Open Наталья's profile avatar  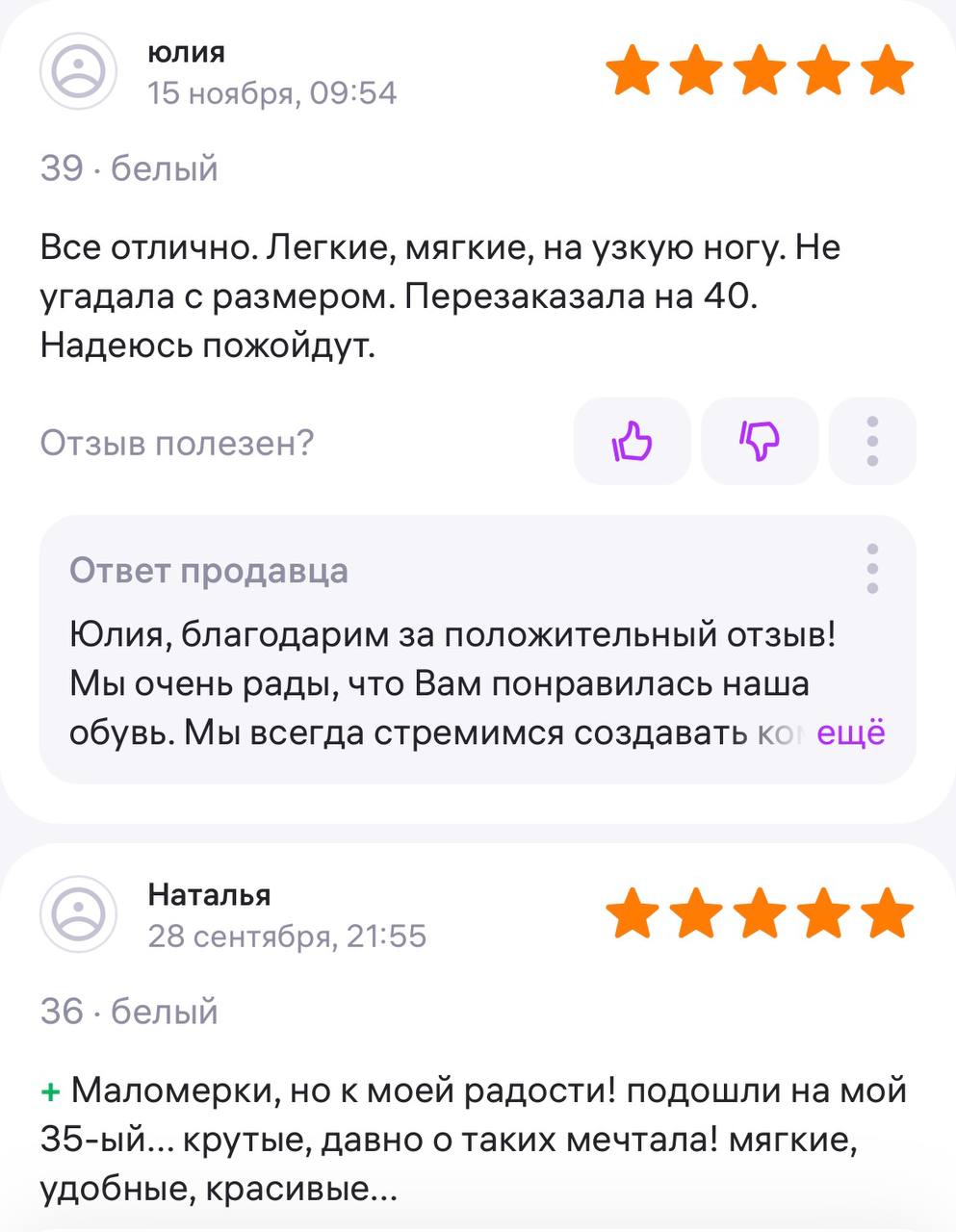coord(78,913)
